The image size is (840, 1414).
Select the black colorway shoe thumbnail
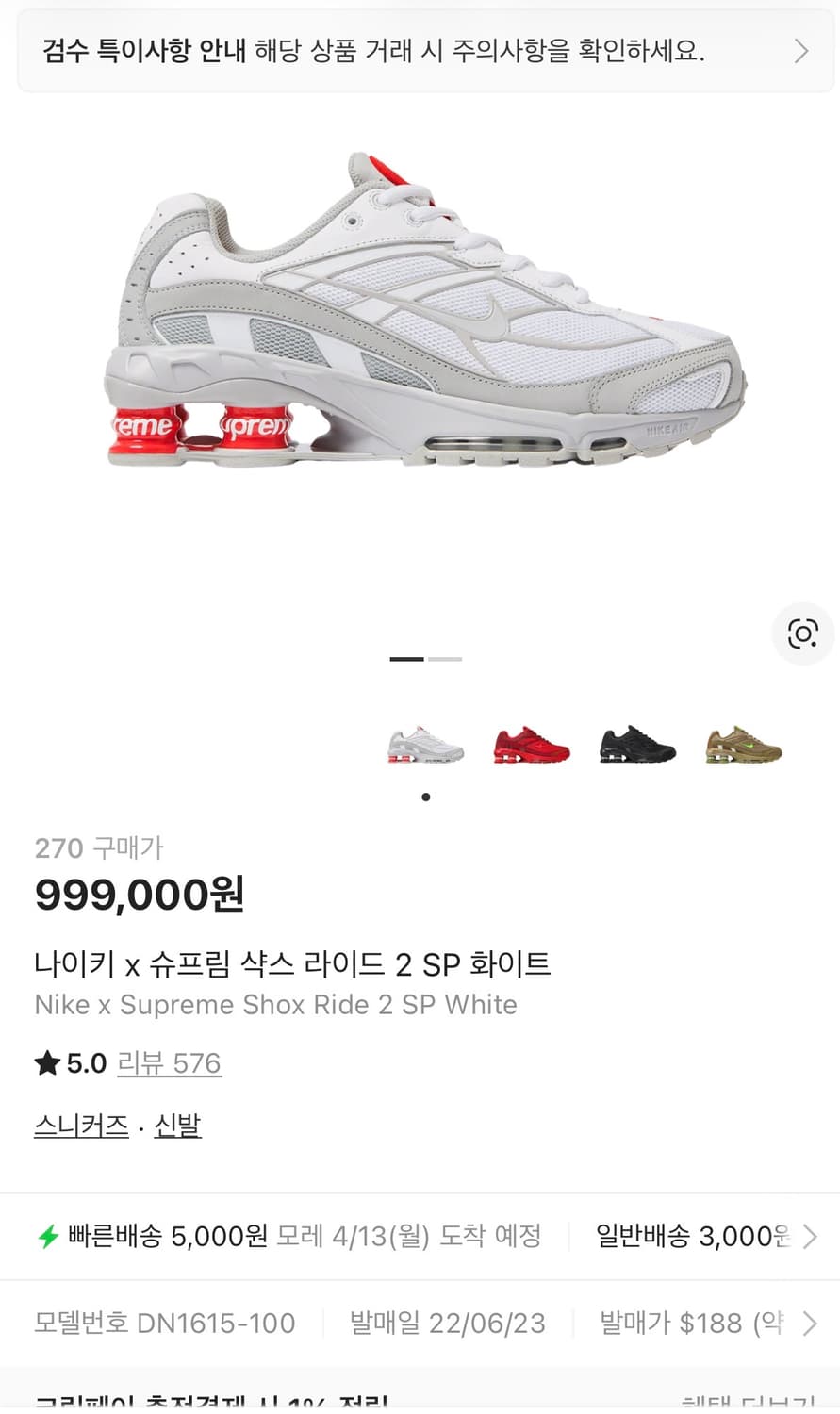pyautogui.click(x=637, y=745)
